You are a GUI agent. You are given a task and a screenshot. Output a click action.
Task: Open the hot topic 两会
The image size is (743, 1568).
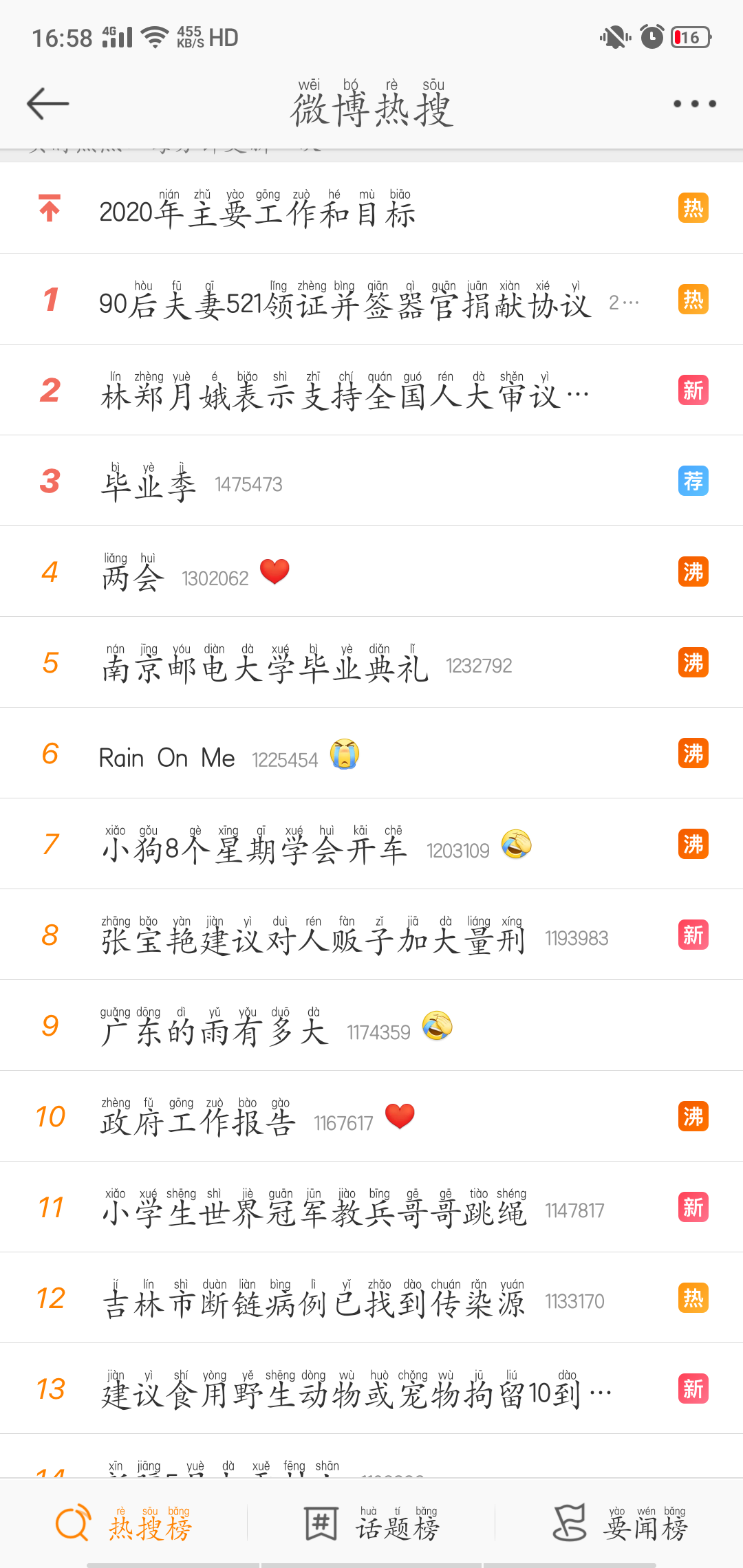click(x=371, y=571)
